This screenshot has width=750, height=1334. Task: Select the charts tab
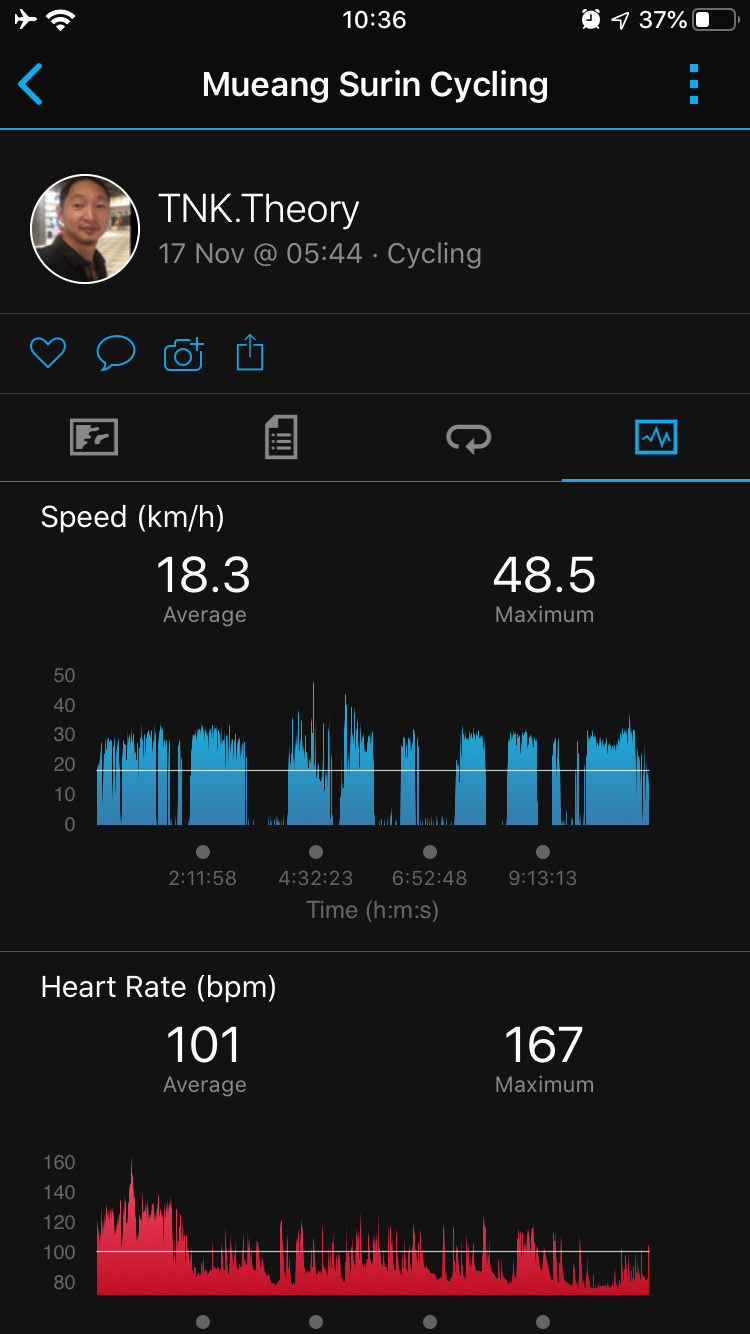656,437
